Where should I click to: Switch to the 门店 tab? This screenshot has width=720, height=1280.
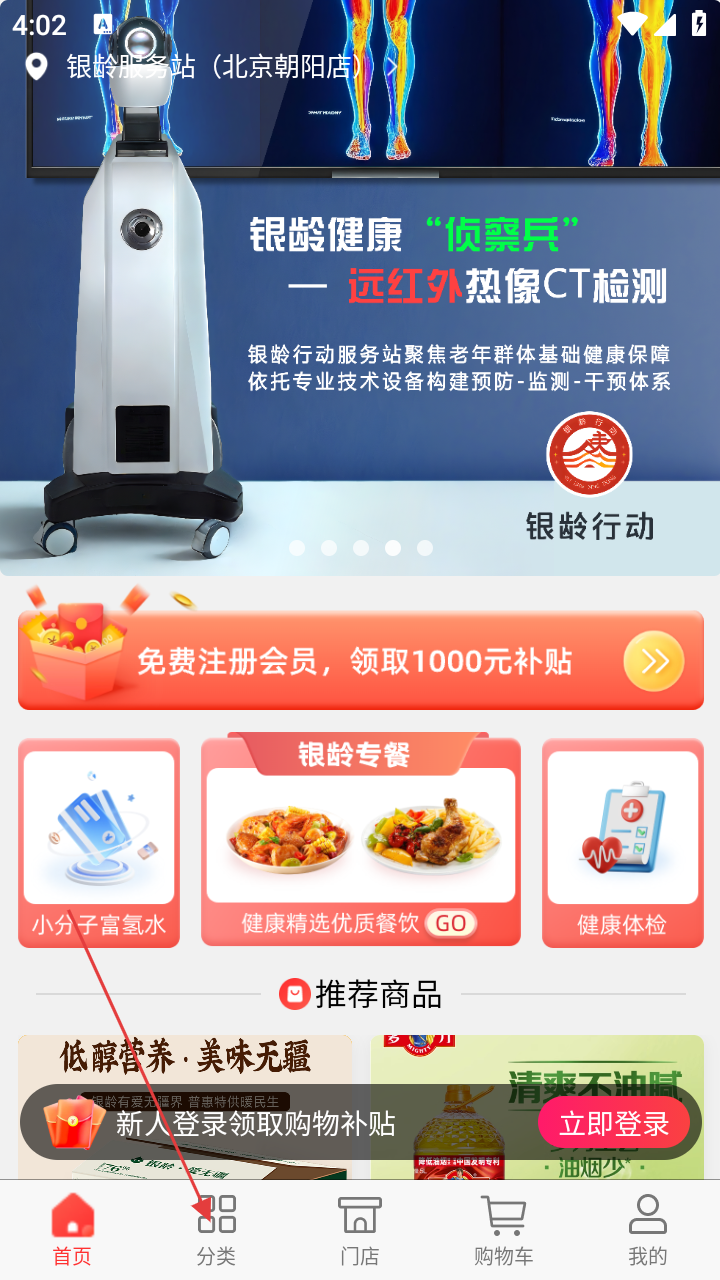pos(360,1230)
